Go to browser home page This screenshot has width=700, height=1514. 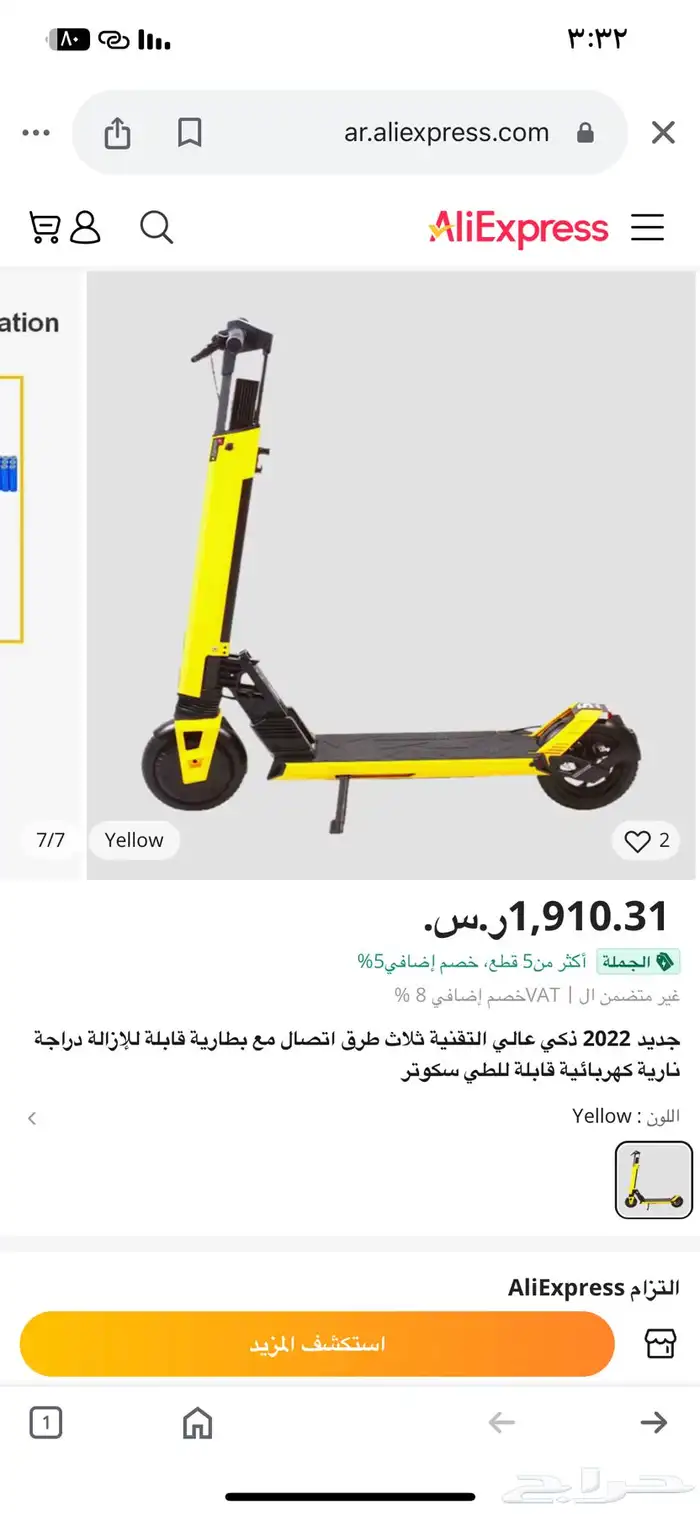tap(198, 1422)
